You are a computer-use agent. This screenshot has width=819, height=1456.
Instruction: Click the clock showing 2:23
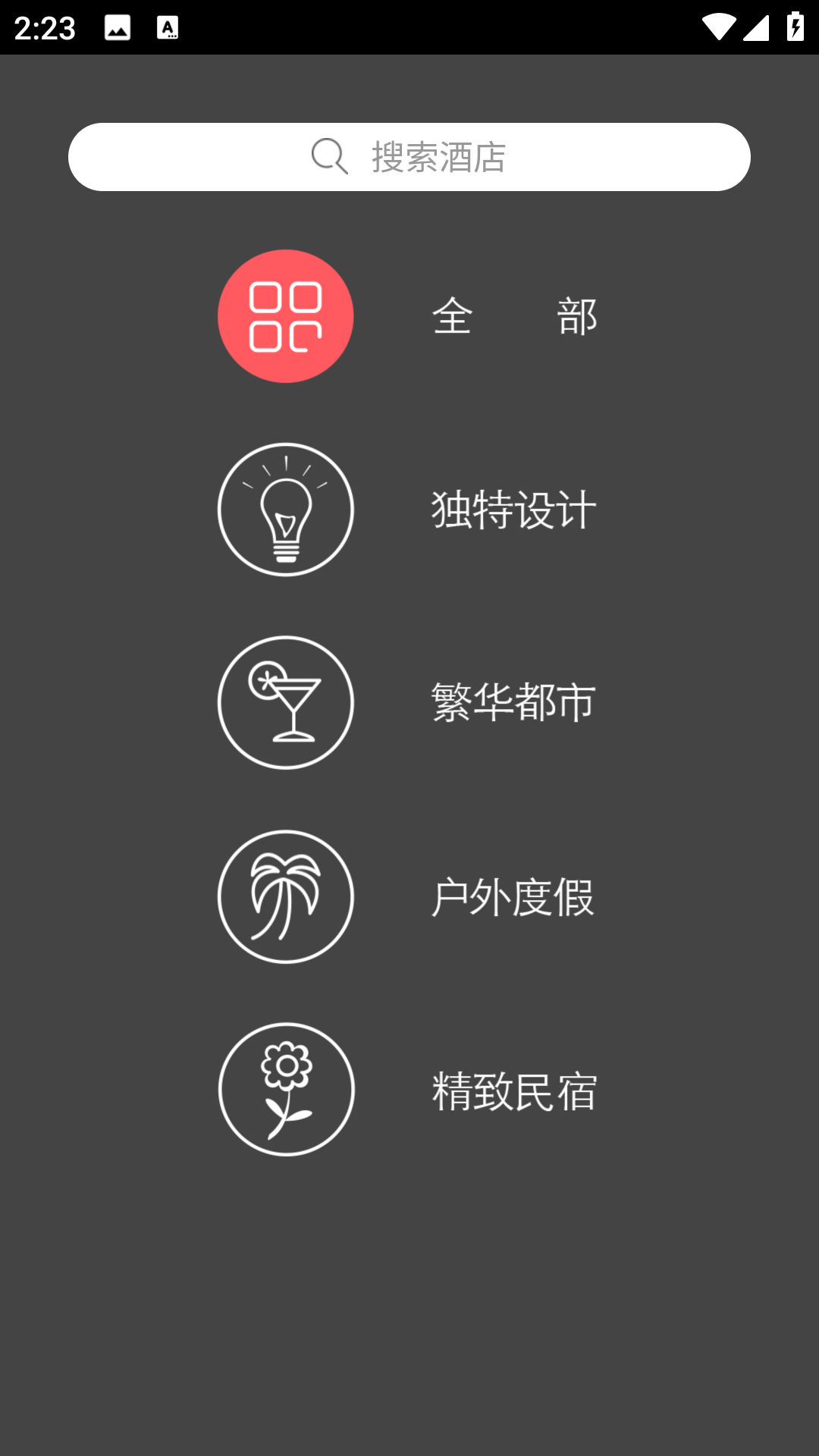point(45,27)
